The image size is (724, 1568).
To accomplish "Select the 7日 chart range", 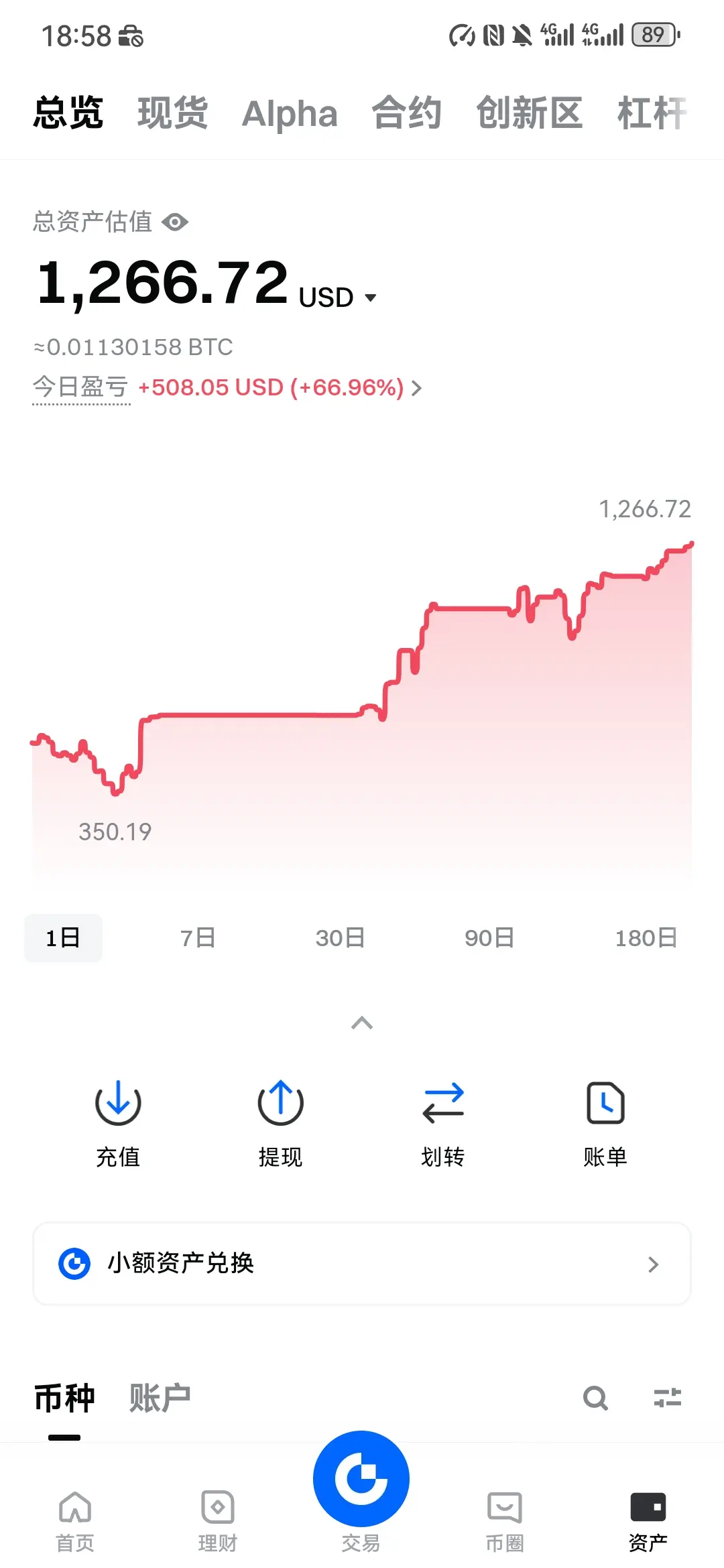I will (198, 937).
